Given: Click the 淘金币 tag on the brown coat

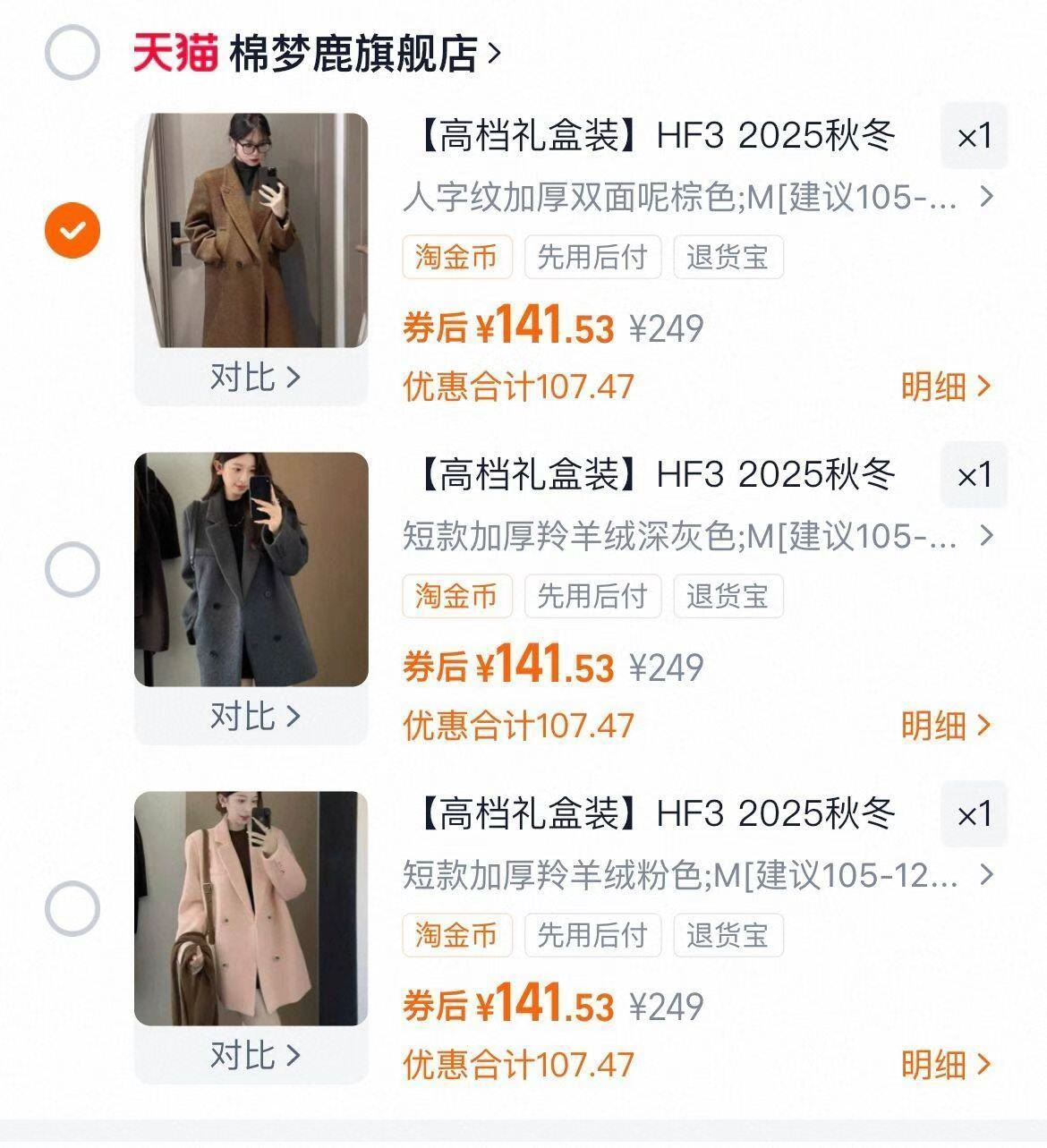Looking at the screenshot, I should (x=457, y=257).
